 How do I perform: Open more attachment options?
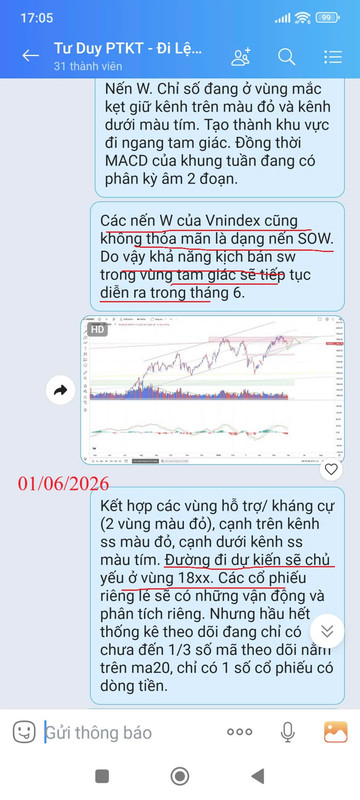pos(240,732)
